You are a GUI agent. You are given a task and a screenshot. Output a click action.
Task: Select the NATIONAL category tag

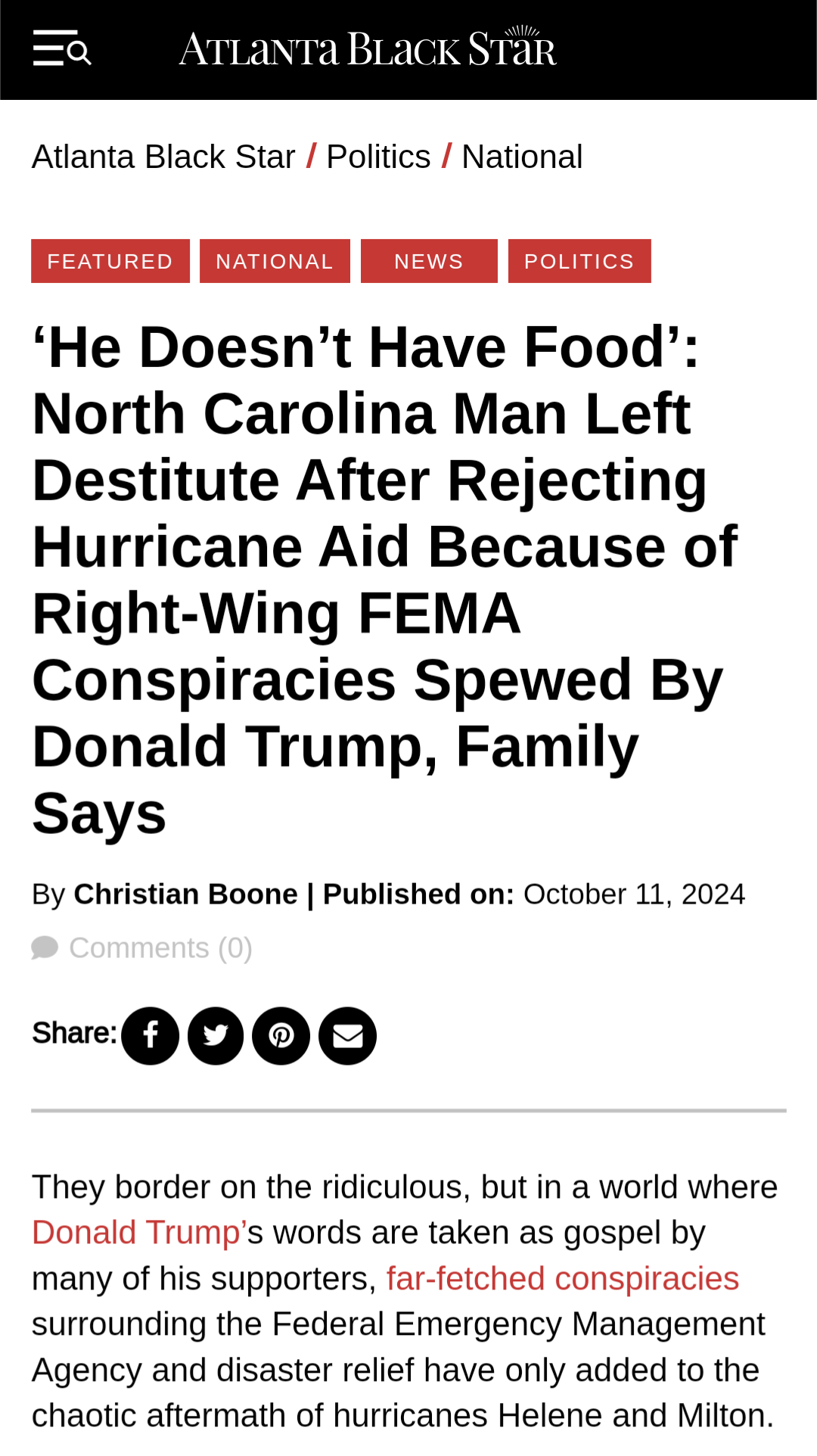[275, 261]
